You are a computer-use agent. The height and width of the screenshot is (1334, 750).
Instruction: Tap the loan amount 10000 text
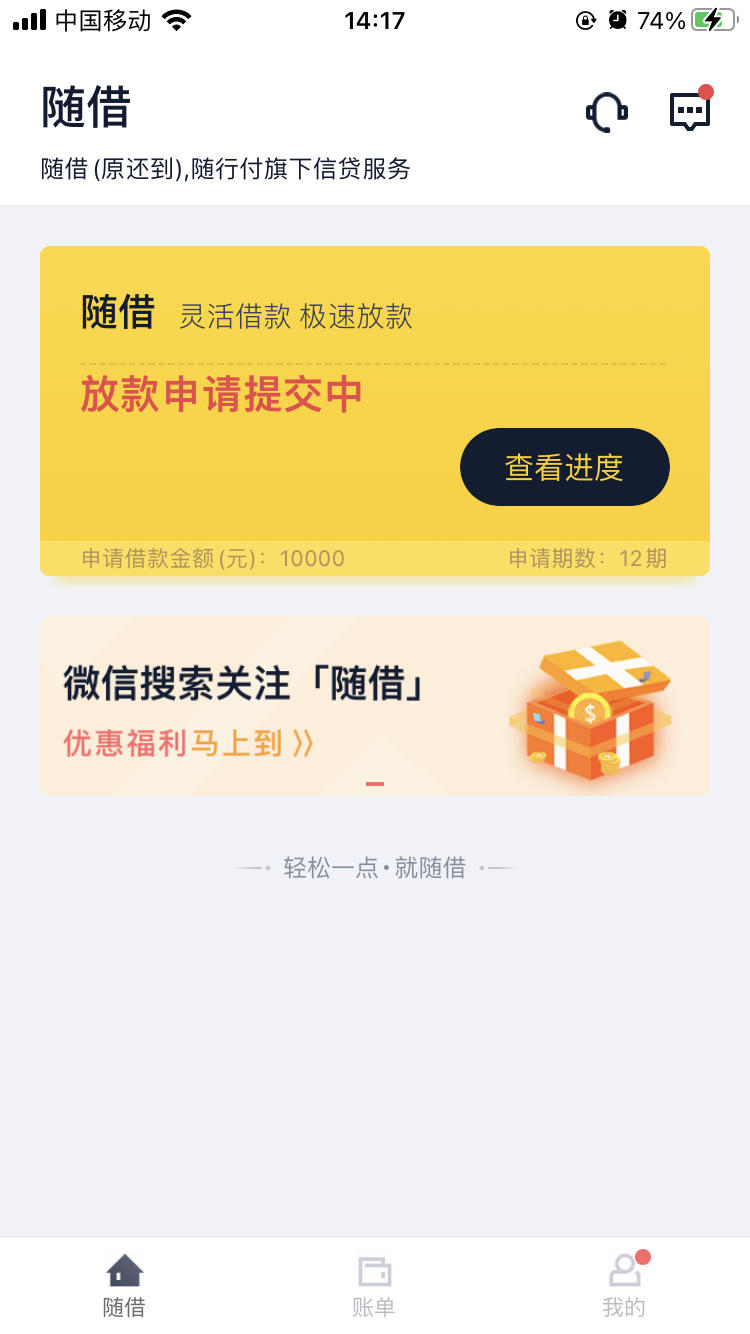tap(312, 558)
